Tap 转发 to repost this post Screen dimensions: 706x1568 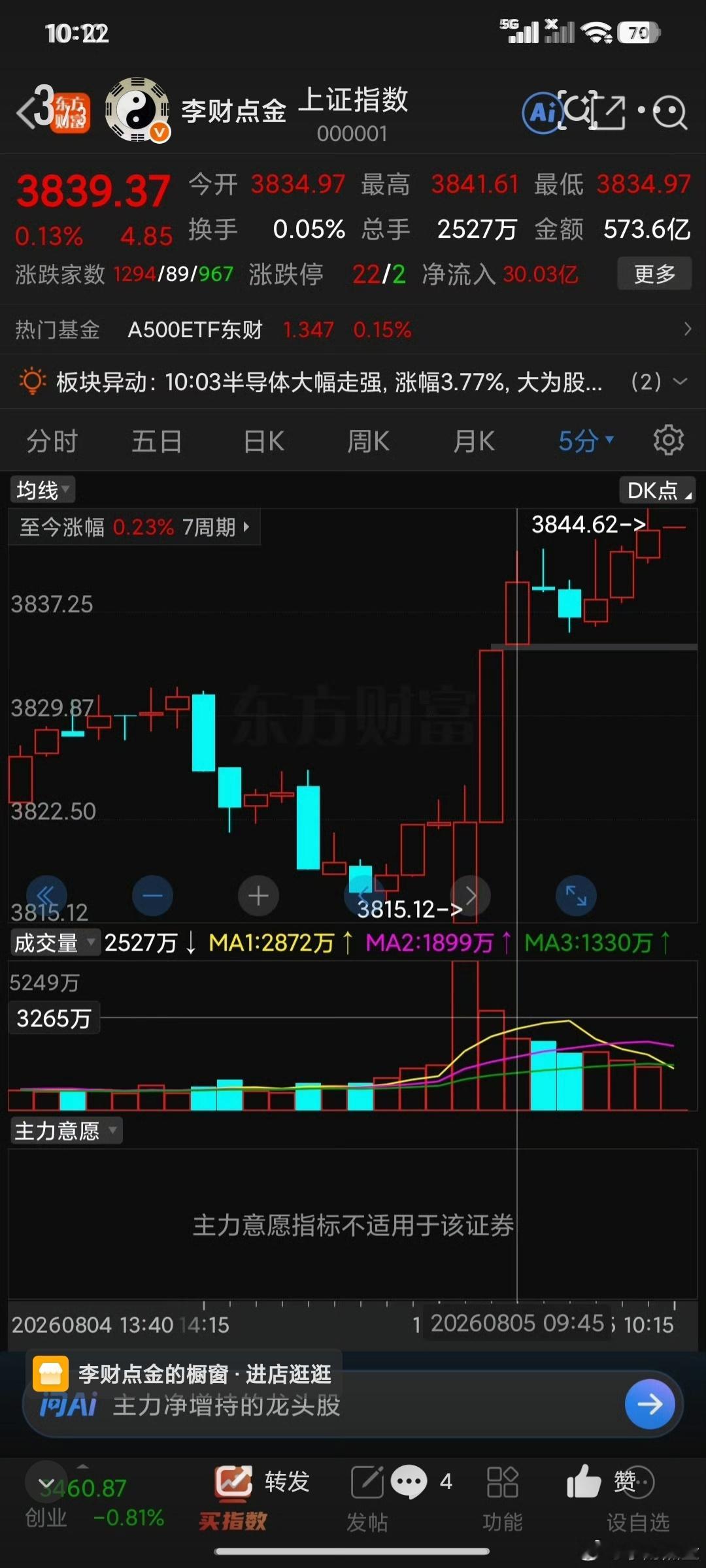click(263, 1482)
